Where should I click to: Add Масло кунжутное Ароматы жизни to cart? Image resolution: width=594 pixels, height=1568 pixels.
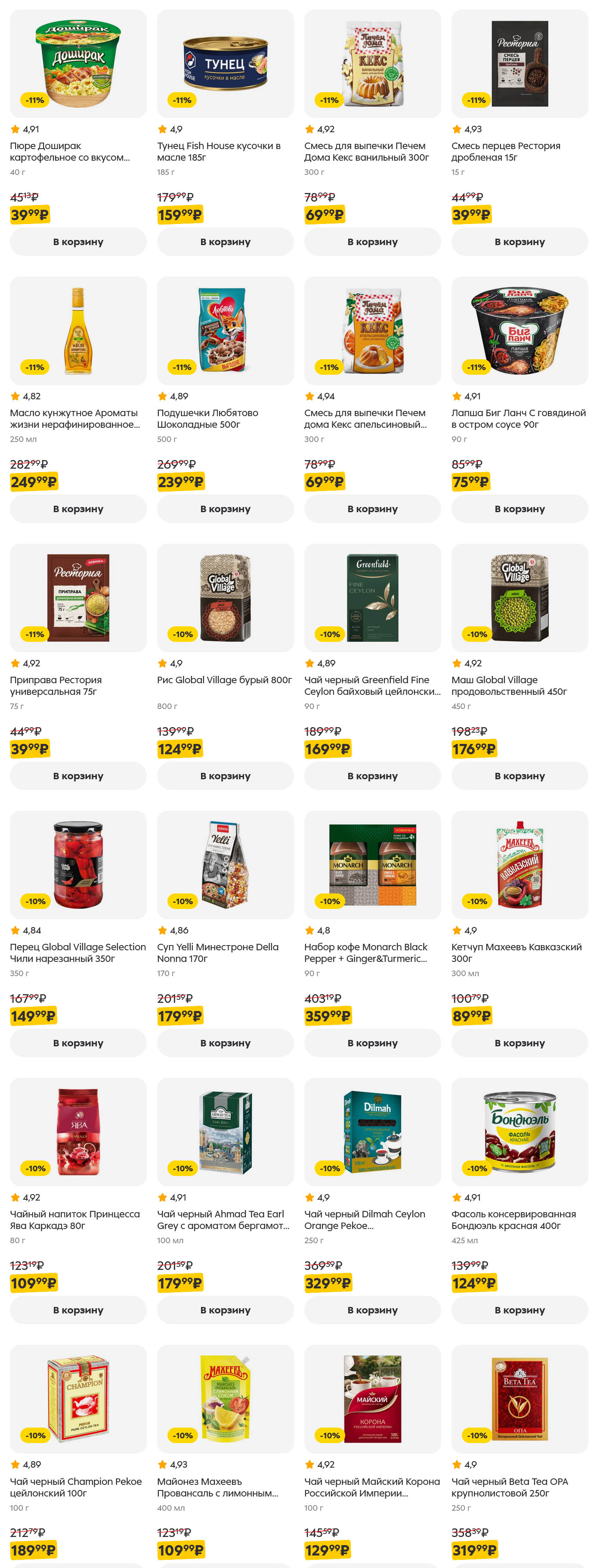78,509
